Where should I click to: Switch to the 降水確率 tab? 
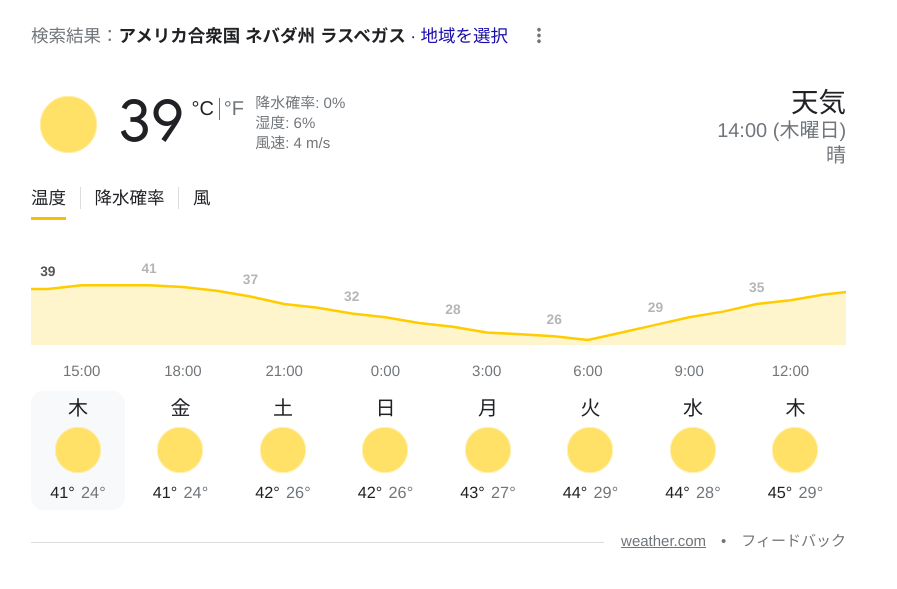click(129, 198)
